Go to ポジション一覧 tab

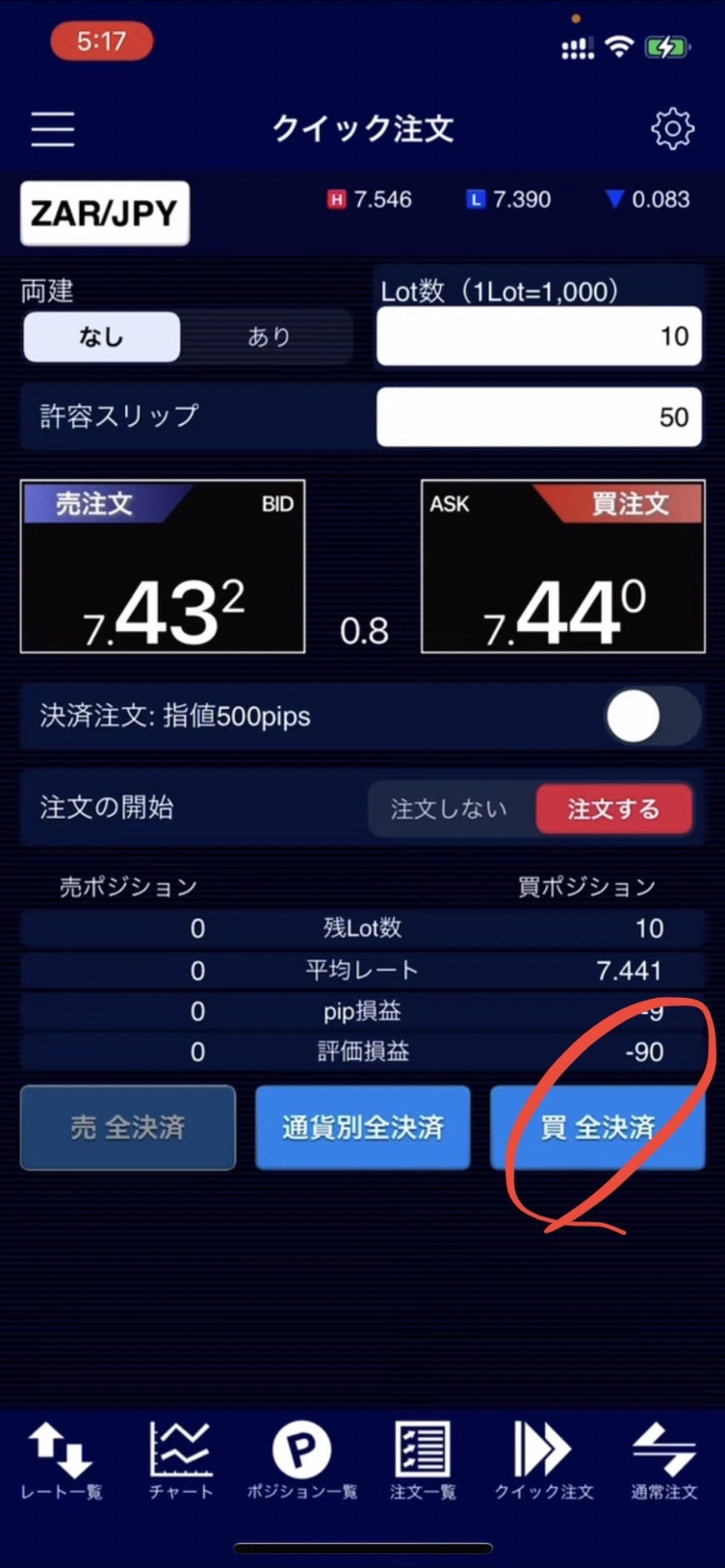(302, 1461)
